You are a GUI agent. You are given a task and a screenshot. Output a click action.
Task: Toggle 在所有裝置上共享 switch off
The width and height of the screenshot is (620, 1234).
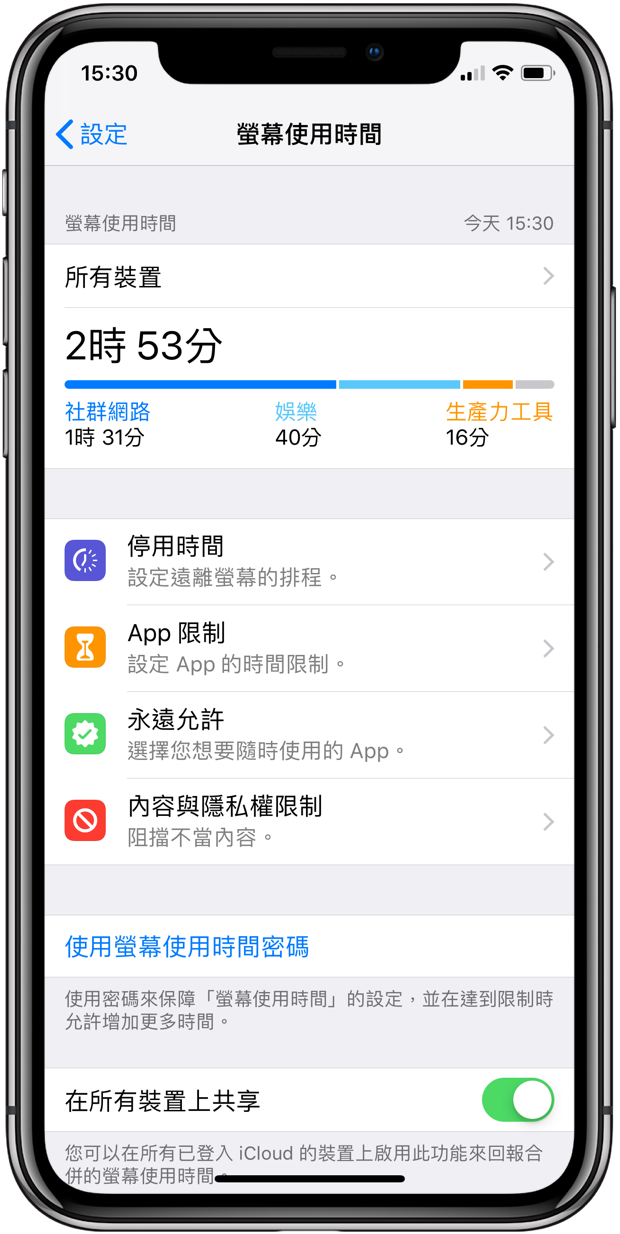tap(517, 1100)
